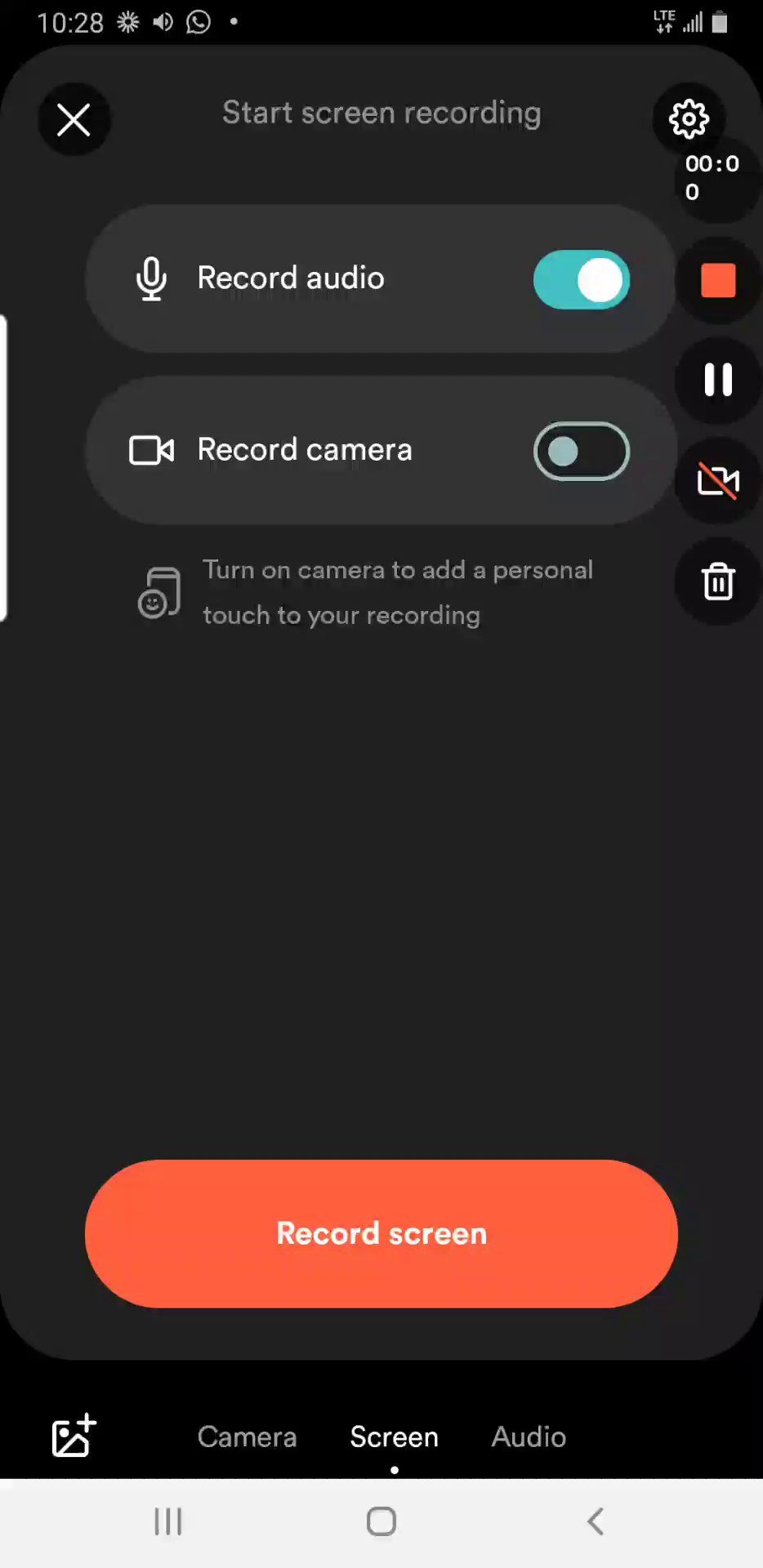The height and width of the screenshot is (1568, 763).
Task: Go back using the system back button
Action: [x=596, y=1521]
